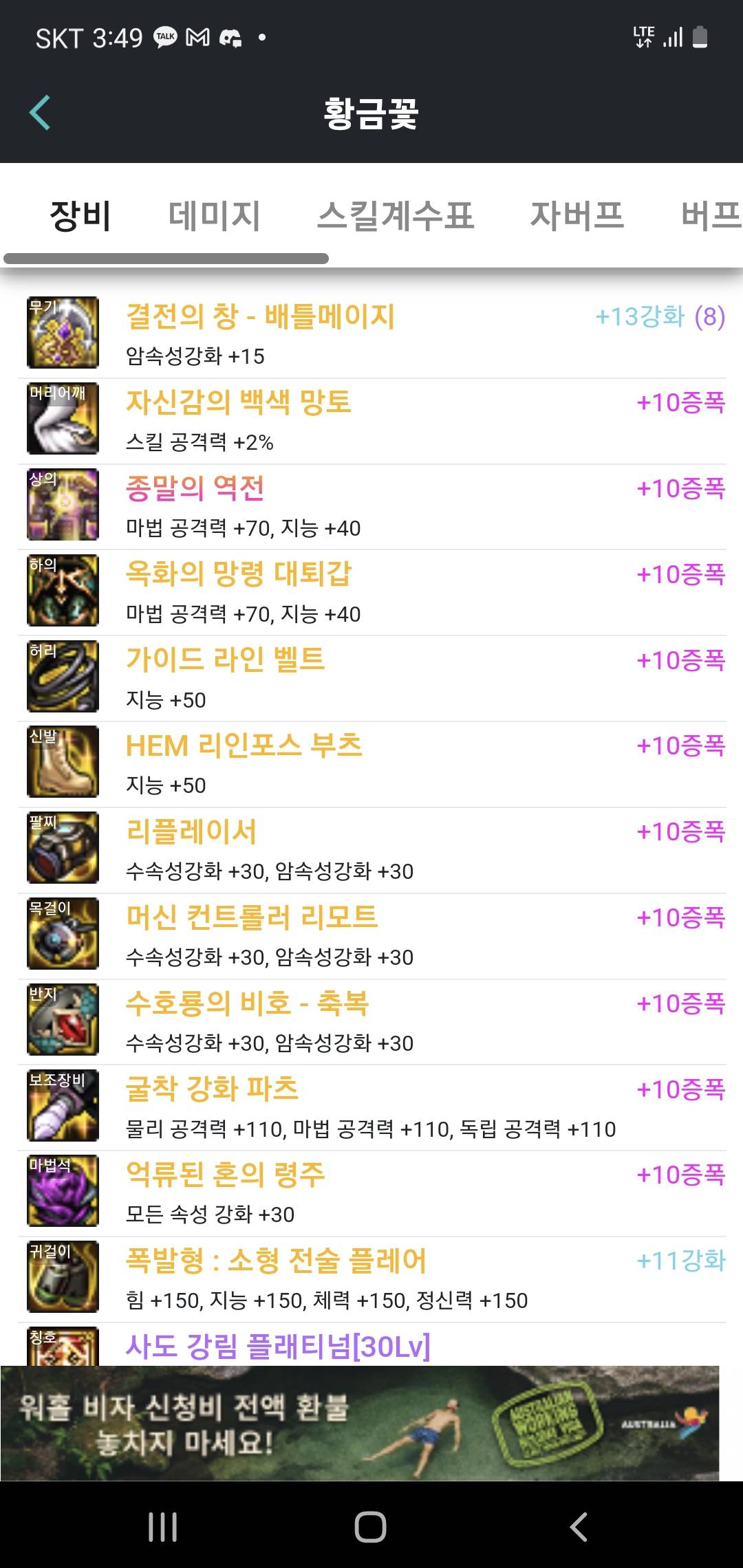Viewport: 743px width, 1568px height.
Task: Open the 억류된 혼의 령주 magic stone
Action: click(x=371, y=1192)
